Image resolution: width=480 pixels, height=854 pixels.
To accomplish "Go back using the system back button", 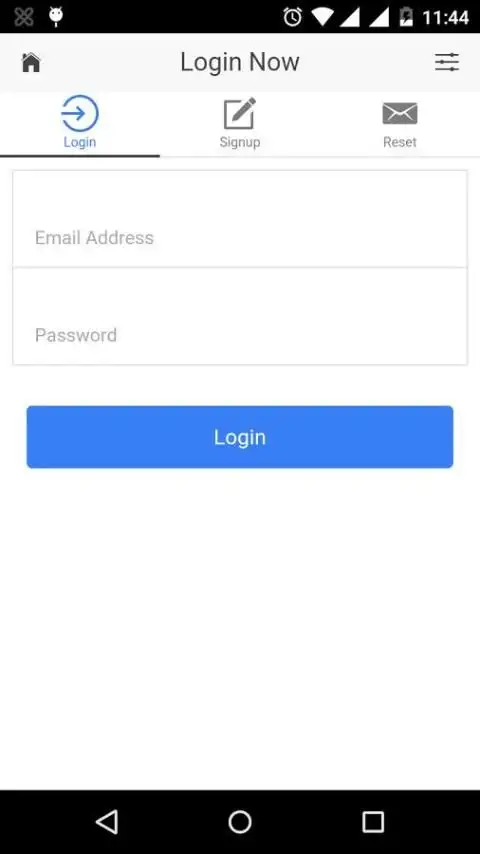I will click(107, 821).
